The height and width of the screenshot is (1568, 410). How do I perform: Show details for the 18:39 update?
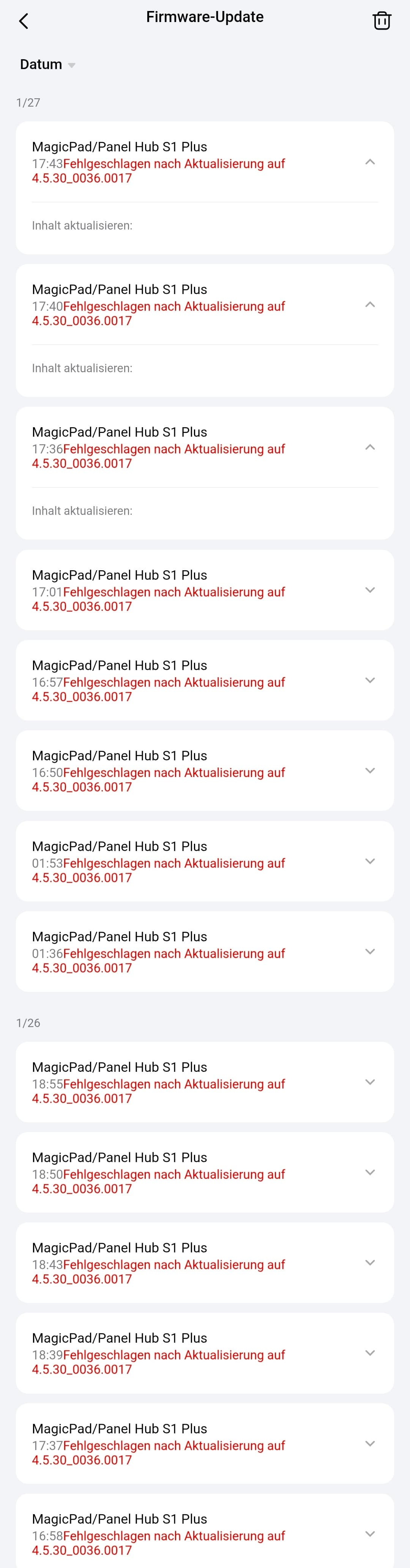tap(370, 1353)
